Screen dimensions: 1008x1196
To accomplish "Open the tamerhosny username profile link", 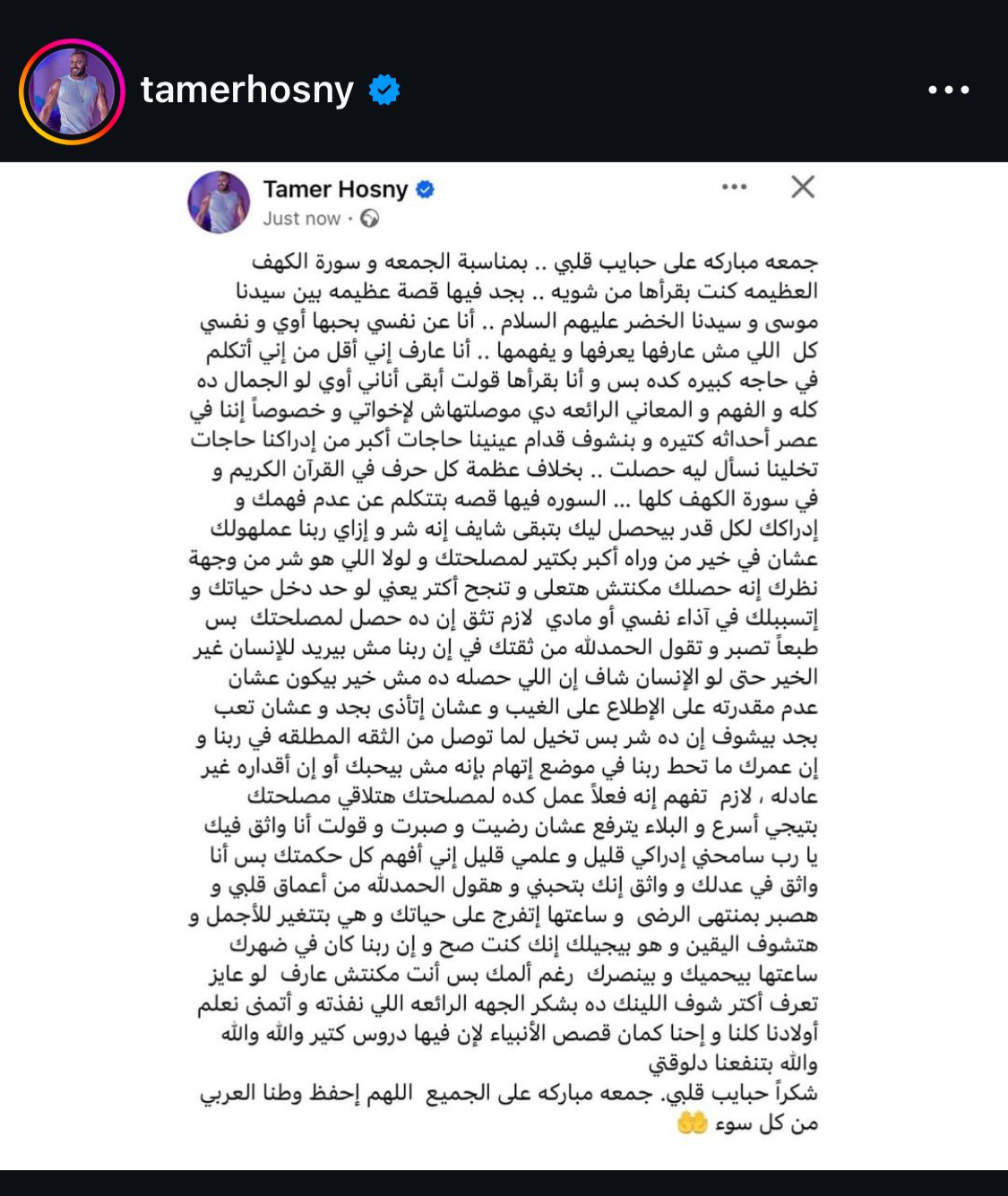I will 246,90.
